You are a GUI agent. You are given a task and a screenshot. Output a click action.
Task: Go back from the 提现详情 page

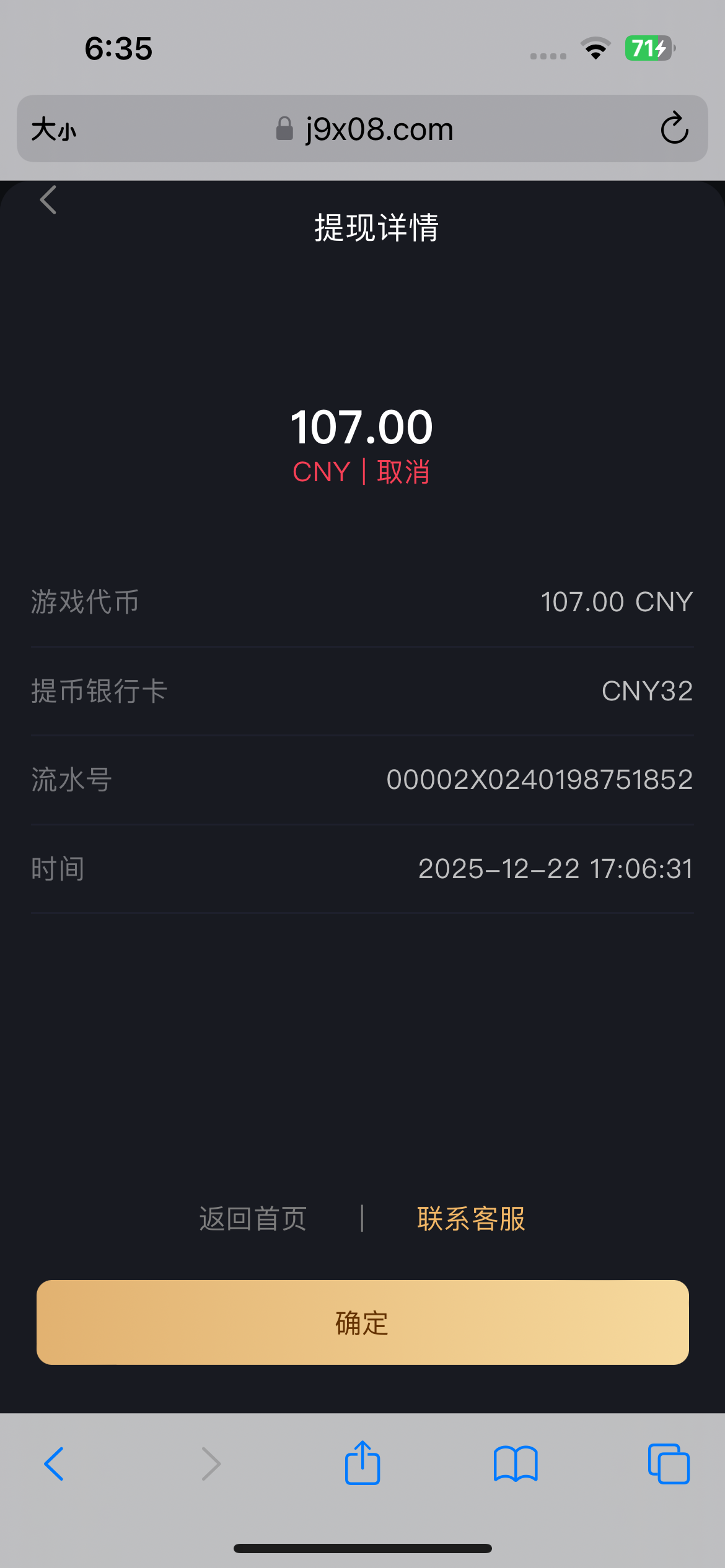(x=48, y=200)
